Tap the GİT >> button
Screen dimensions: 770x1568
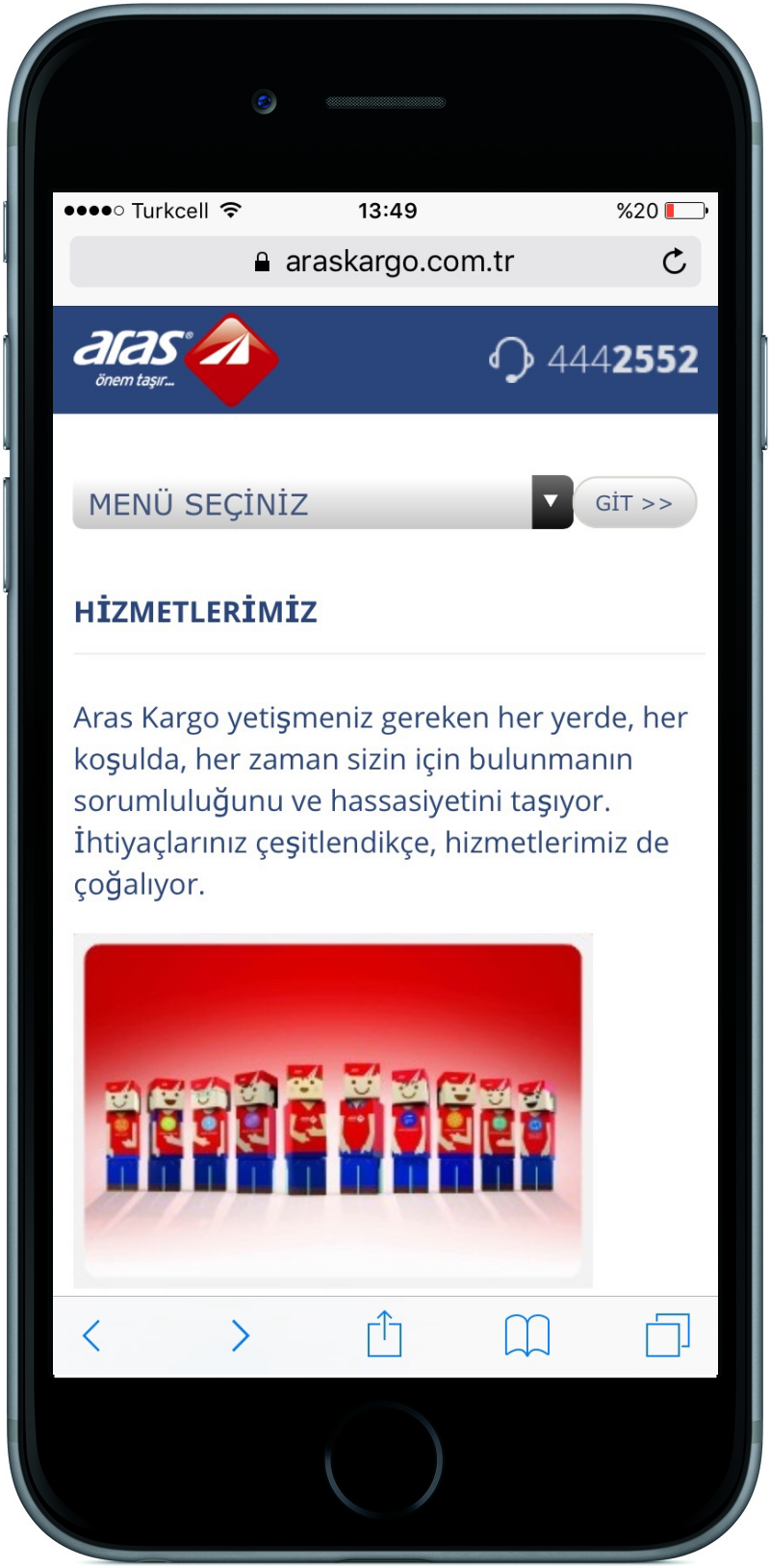click(x=634, y=503)
